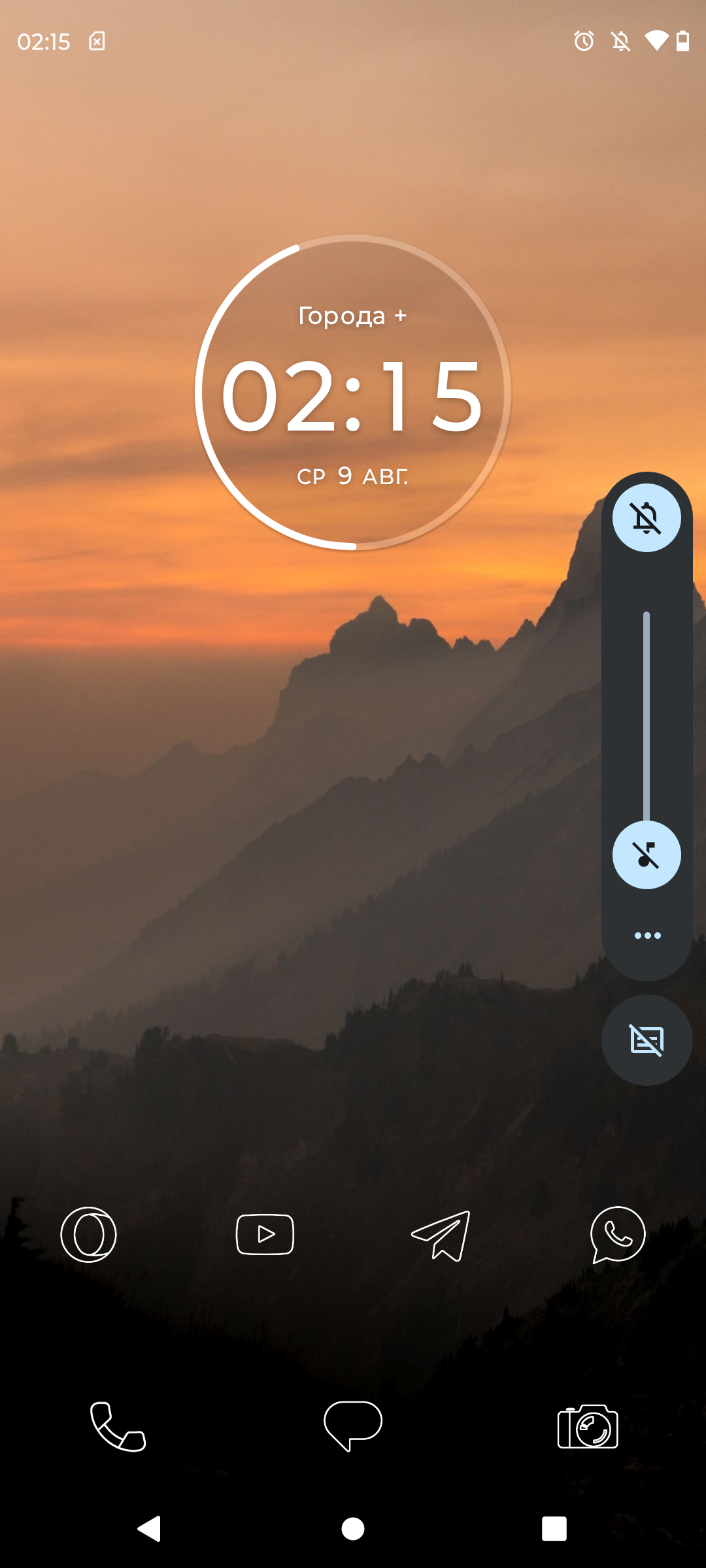
Task: Open the Telegram app
Action: pos(441,1235)
